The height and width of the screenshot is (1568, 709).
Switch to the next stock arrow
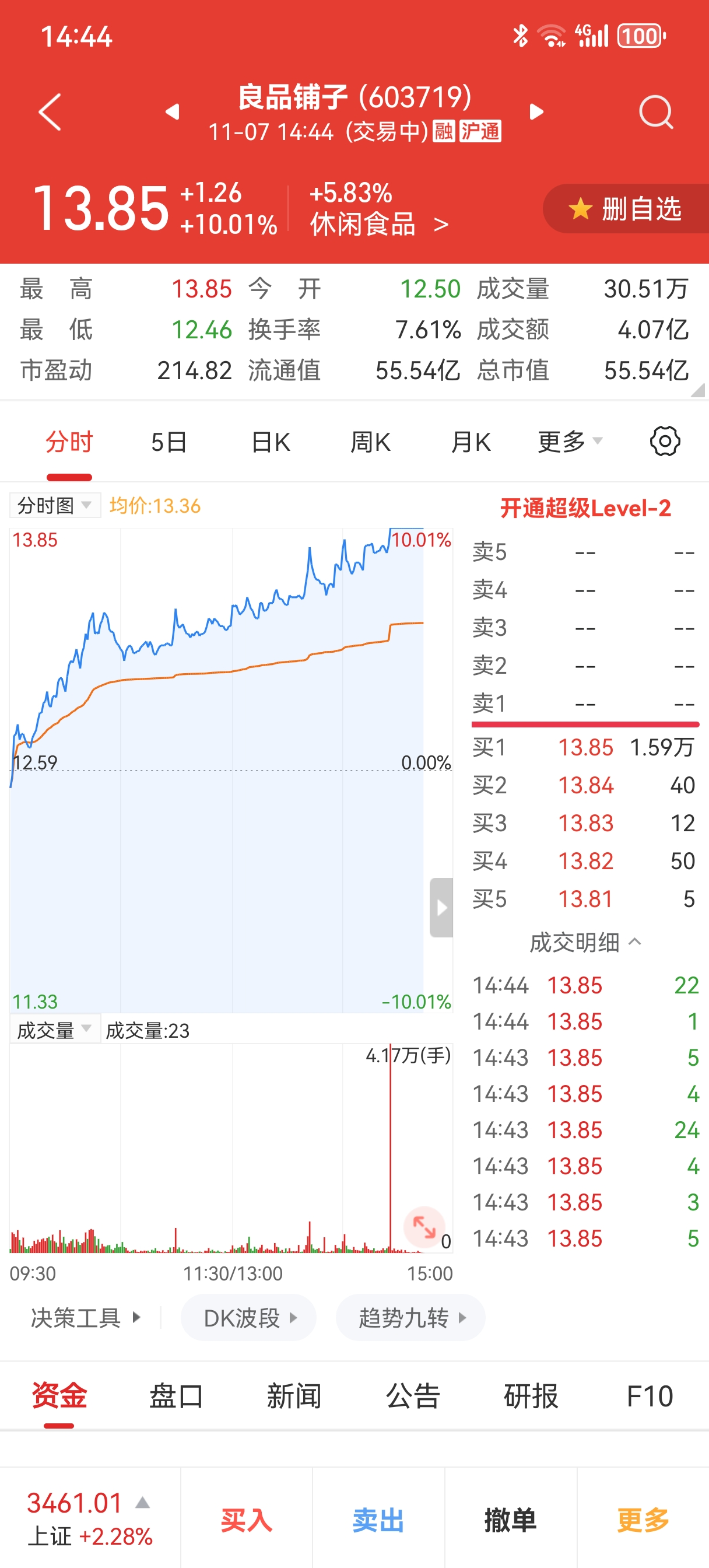[x=536, y=112]
